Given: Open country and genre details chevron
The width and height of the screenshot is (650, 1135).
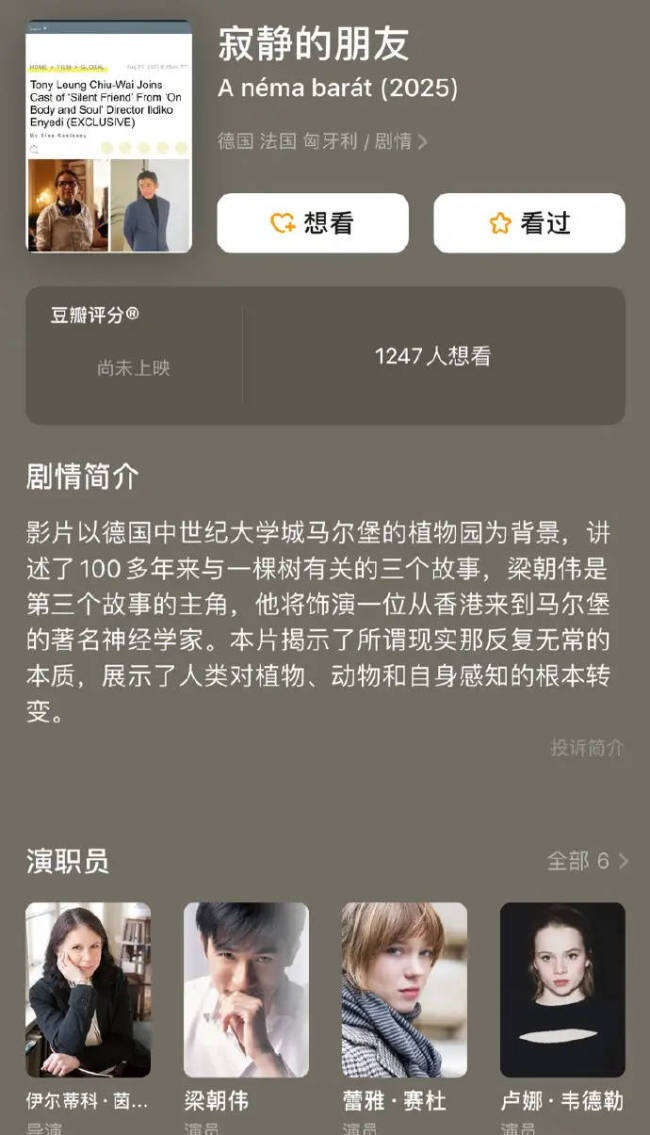Looking at the screenshot, I should [422, 142].
